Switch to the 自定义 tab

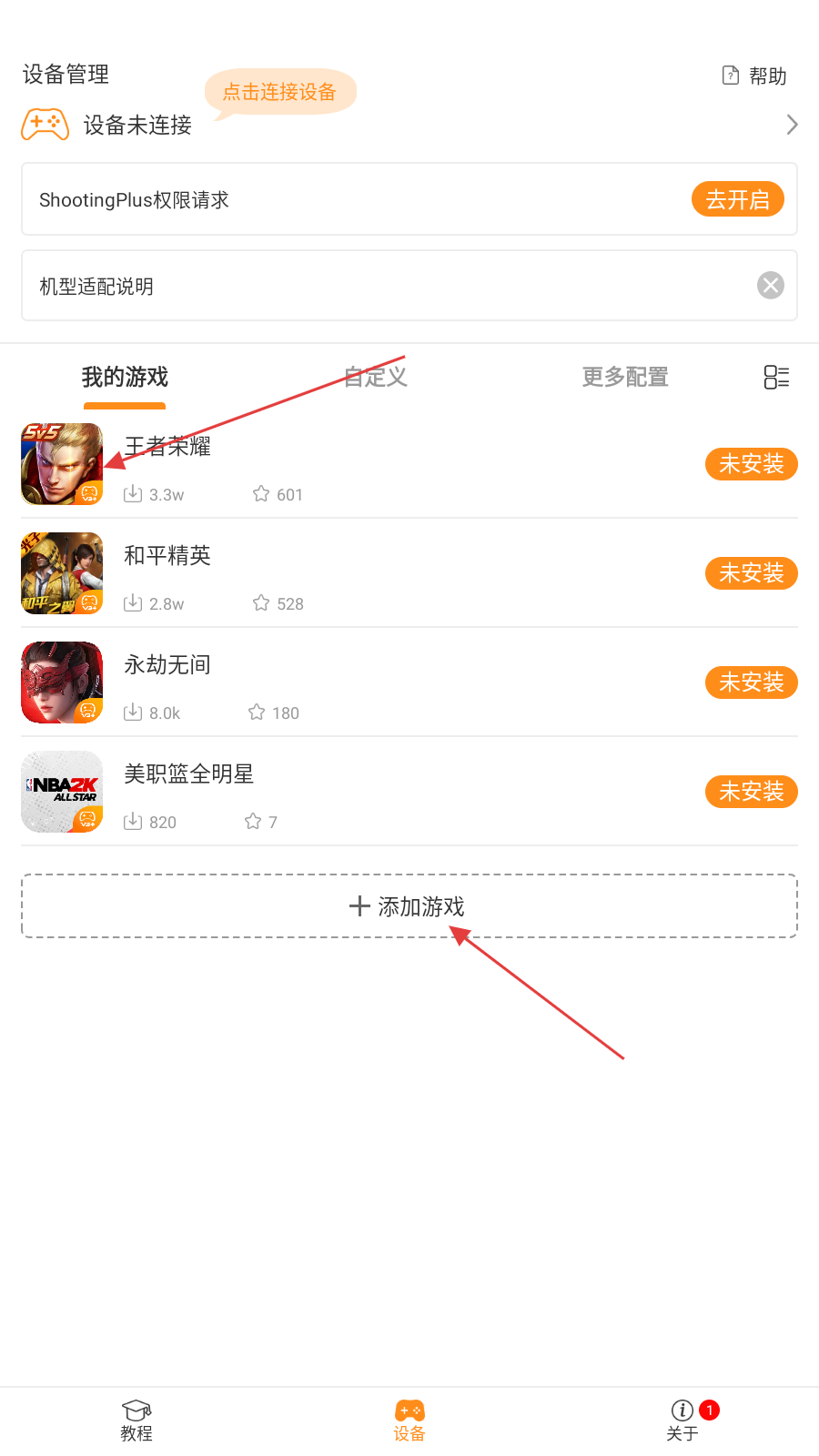375,377
